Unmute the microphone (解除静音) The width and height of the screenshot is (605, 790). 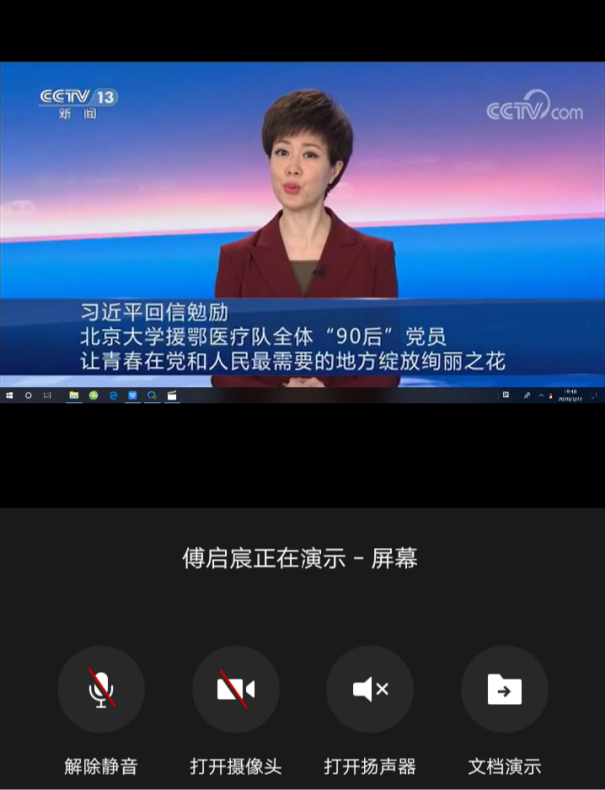(101, 689)
